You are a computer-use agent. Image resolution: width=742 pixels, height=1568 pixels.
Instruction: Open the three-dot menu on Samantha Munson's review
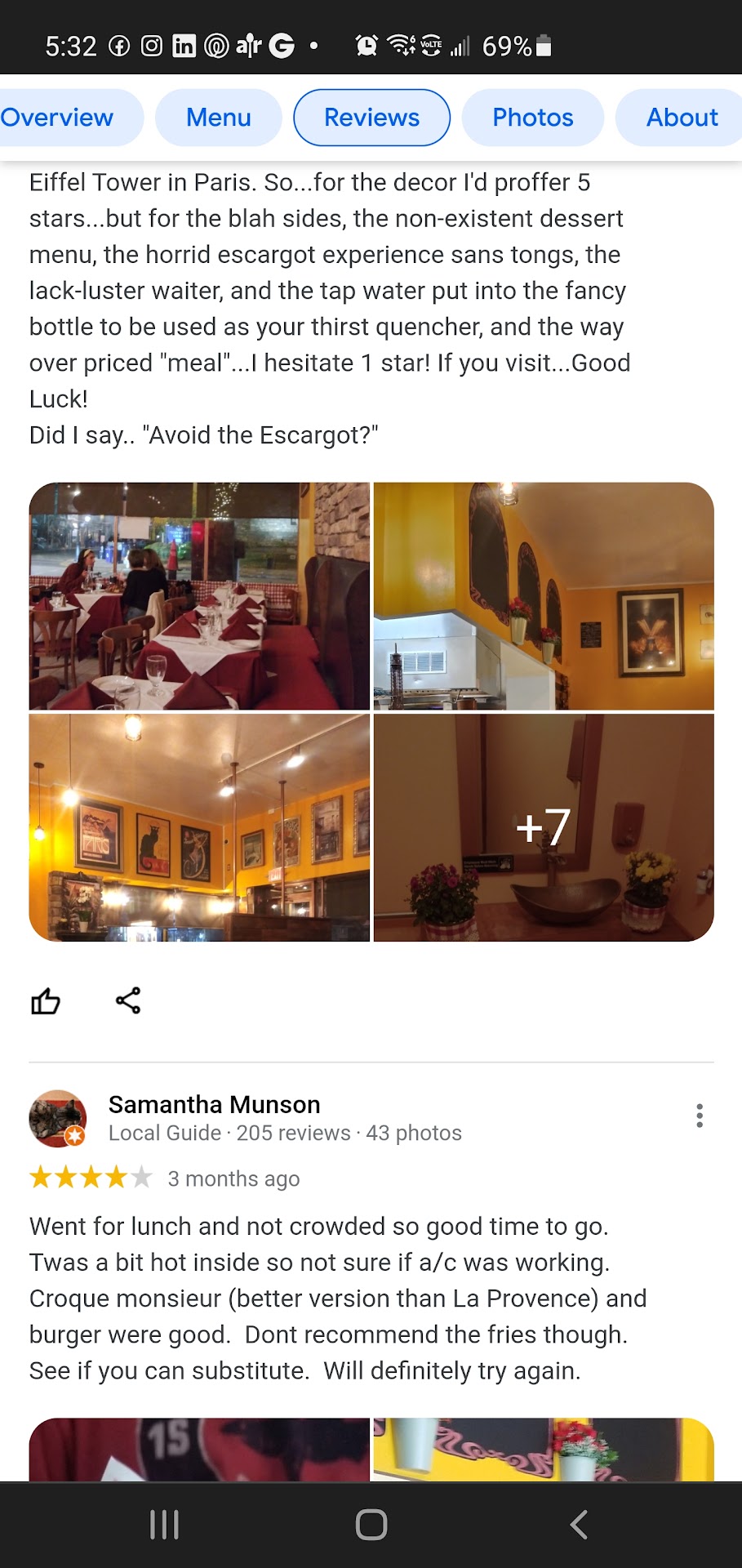(x=700, y=1116)
